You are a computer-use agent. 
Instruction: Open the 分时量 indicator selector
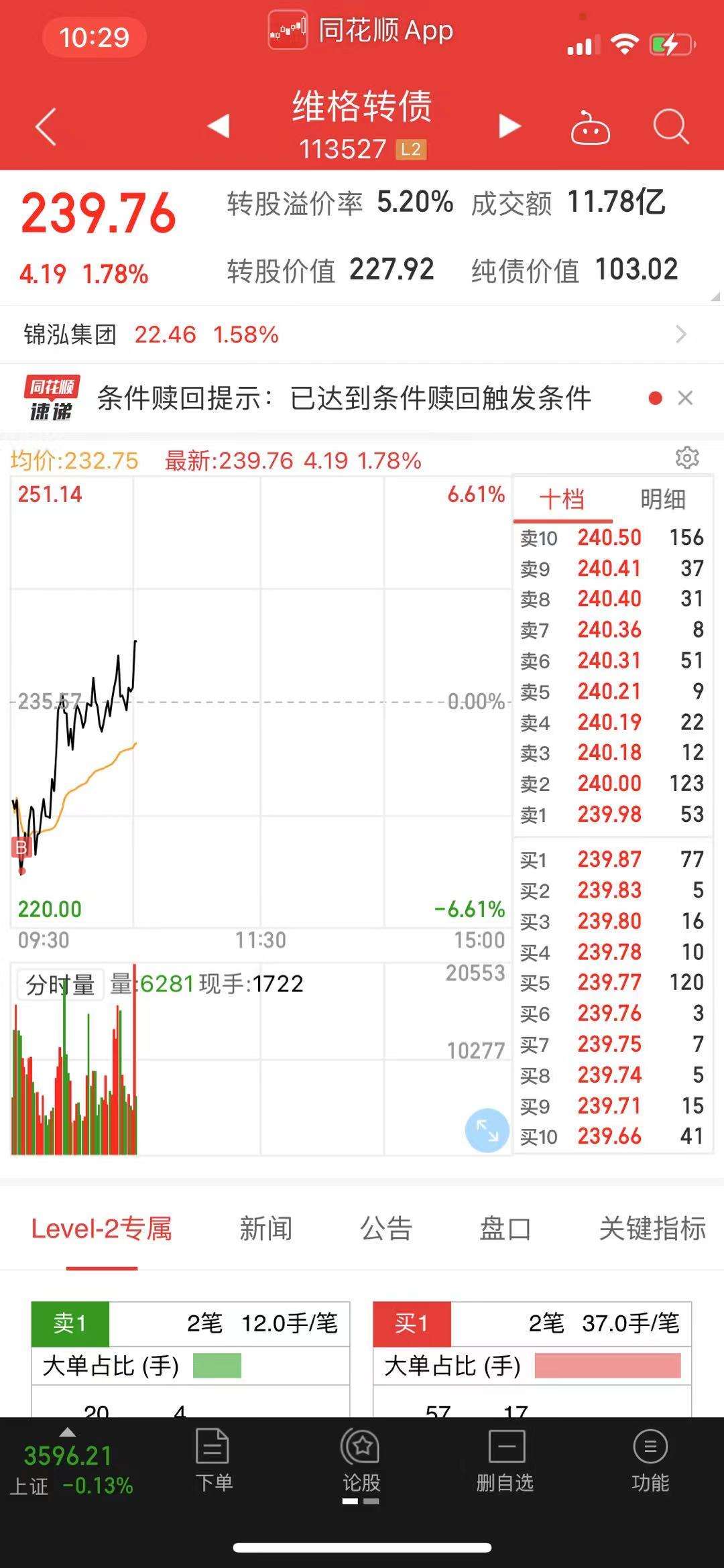(x=60, y=985)
